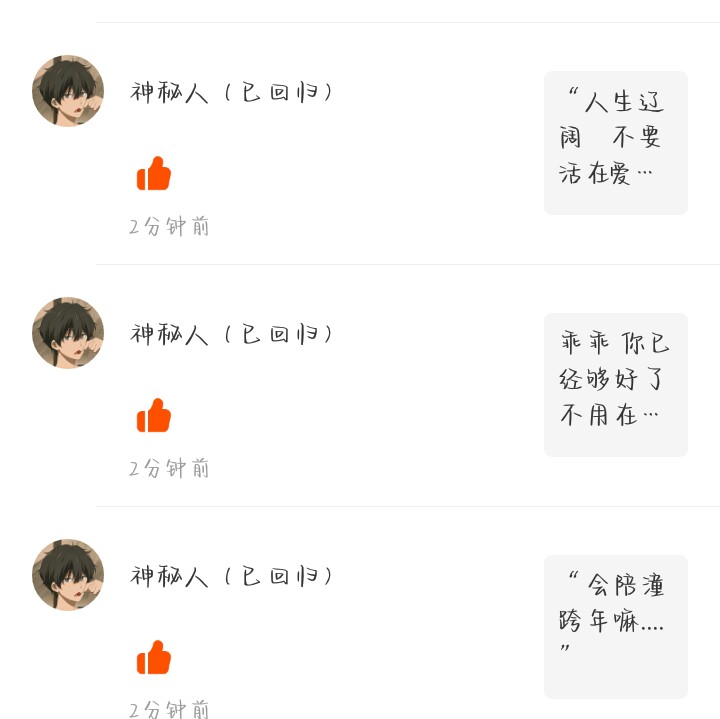Tap 神秘人's avatar beside the "乖乖" comment
The width and height of the screenshot is (720, 719).
(68, 333)
